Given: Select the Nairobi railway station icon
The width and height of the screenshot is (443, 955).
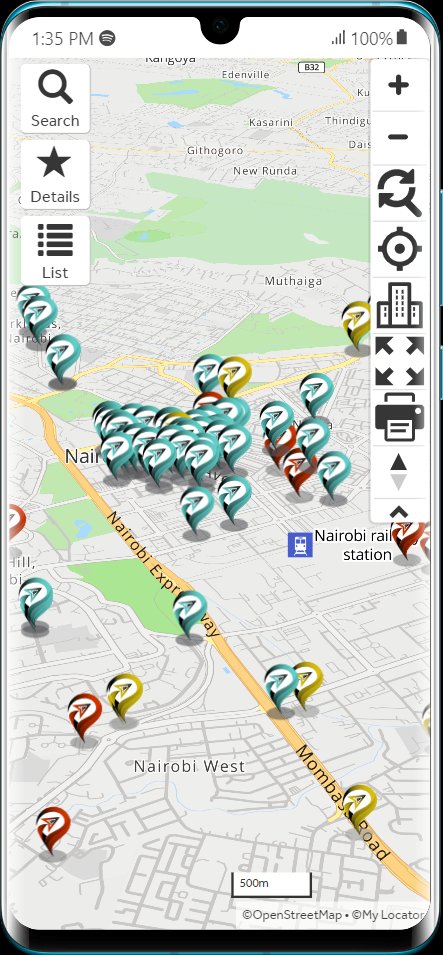Looking at the screenshot, I should point(300,545).
